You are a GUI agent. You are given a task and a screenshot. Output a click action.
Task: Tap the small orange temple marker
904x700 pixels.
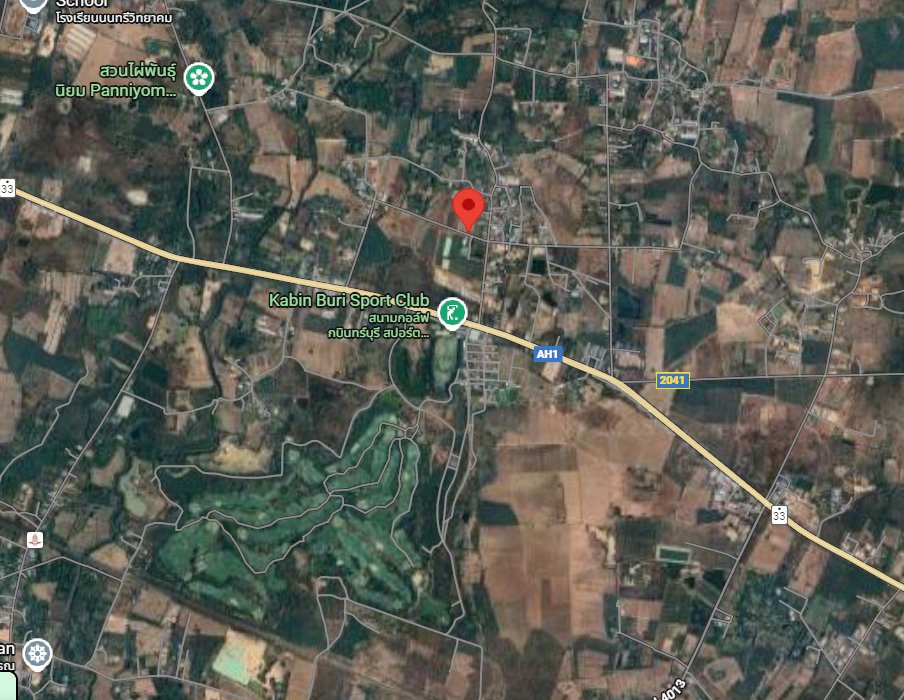coord(36,539)
